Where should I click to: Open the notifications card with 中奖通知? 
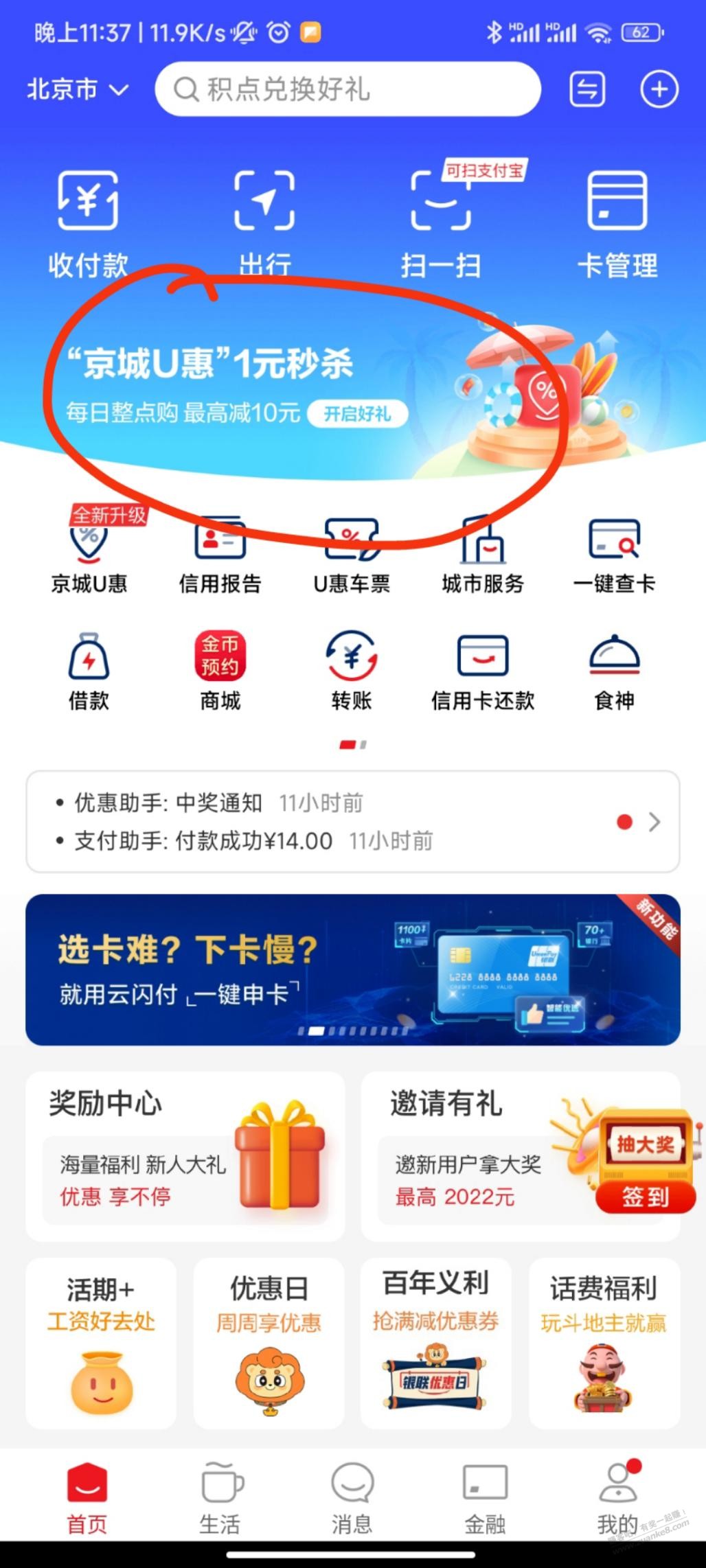click(x=353, y=822)
